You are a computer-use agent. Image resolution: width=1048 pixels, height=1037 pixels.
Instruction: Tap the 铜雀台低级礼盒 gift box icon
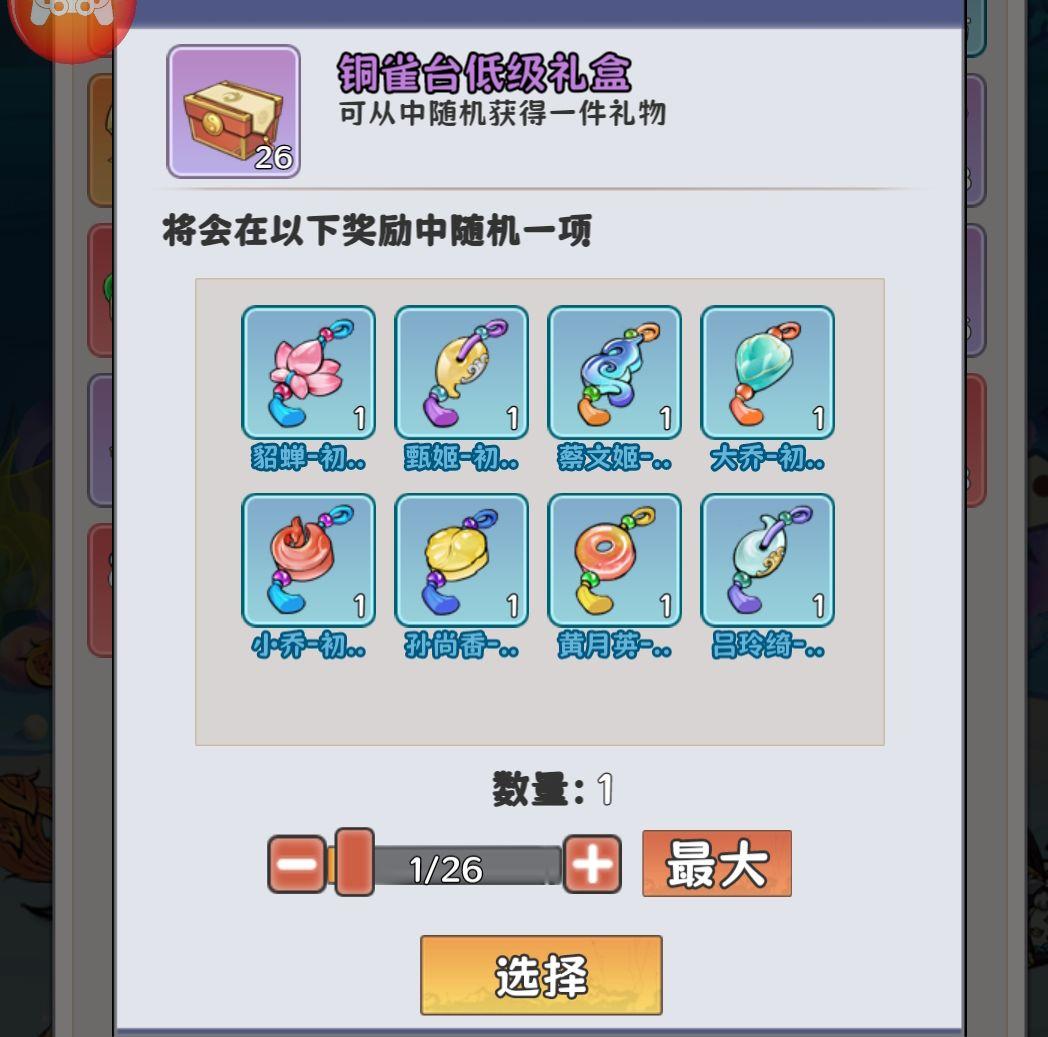point(233,111)
